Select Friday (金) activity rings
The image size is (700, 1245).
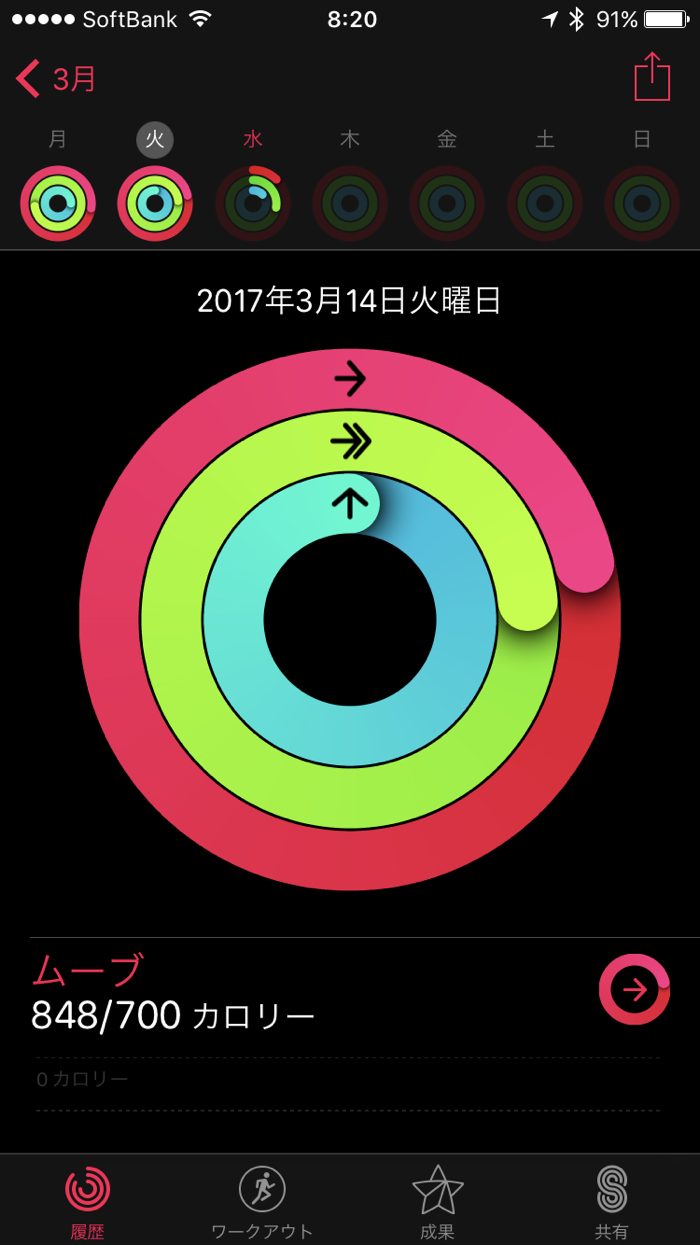click(x=447, y=203)
